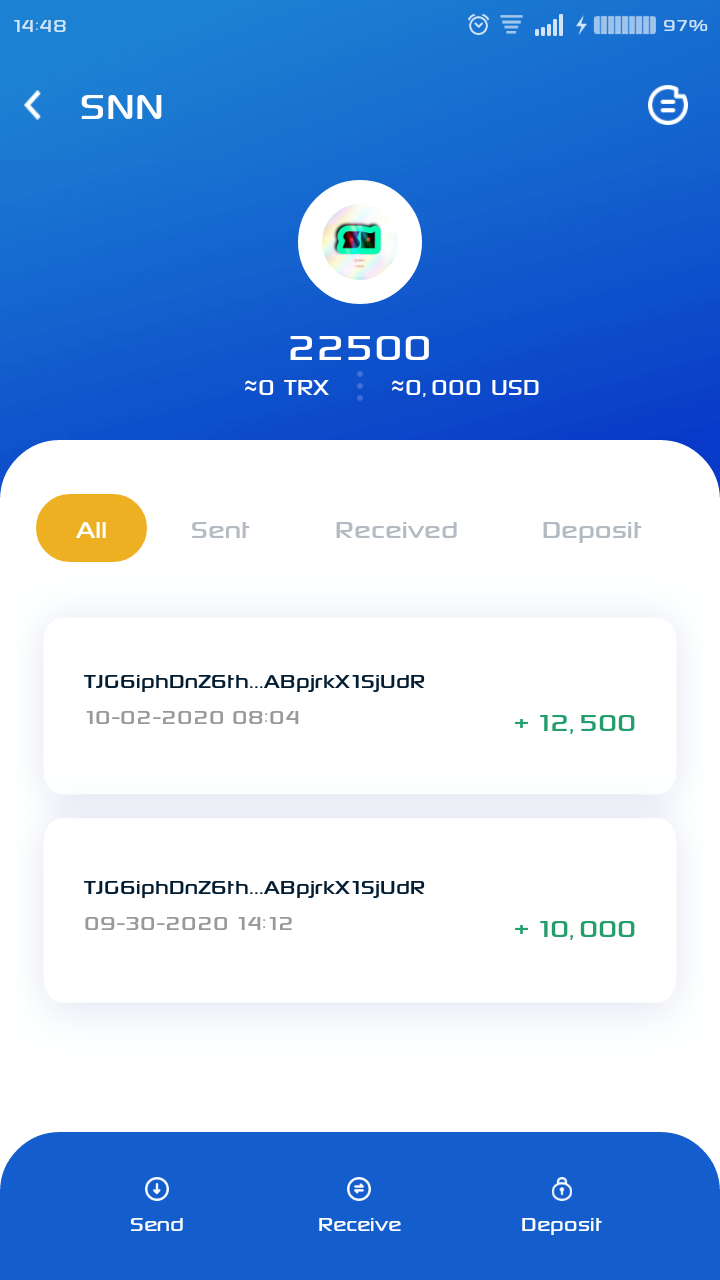This screenshot has height=1280, width=720.
Task: Open the 12,500 transaction from 10-02-2020
Action: [x=360, y=705]
